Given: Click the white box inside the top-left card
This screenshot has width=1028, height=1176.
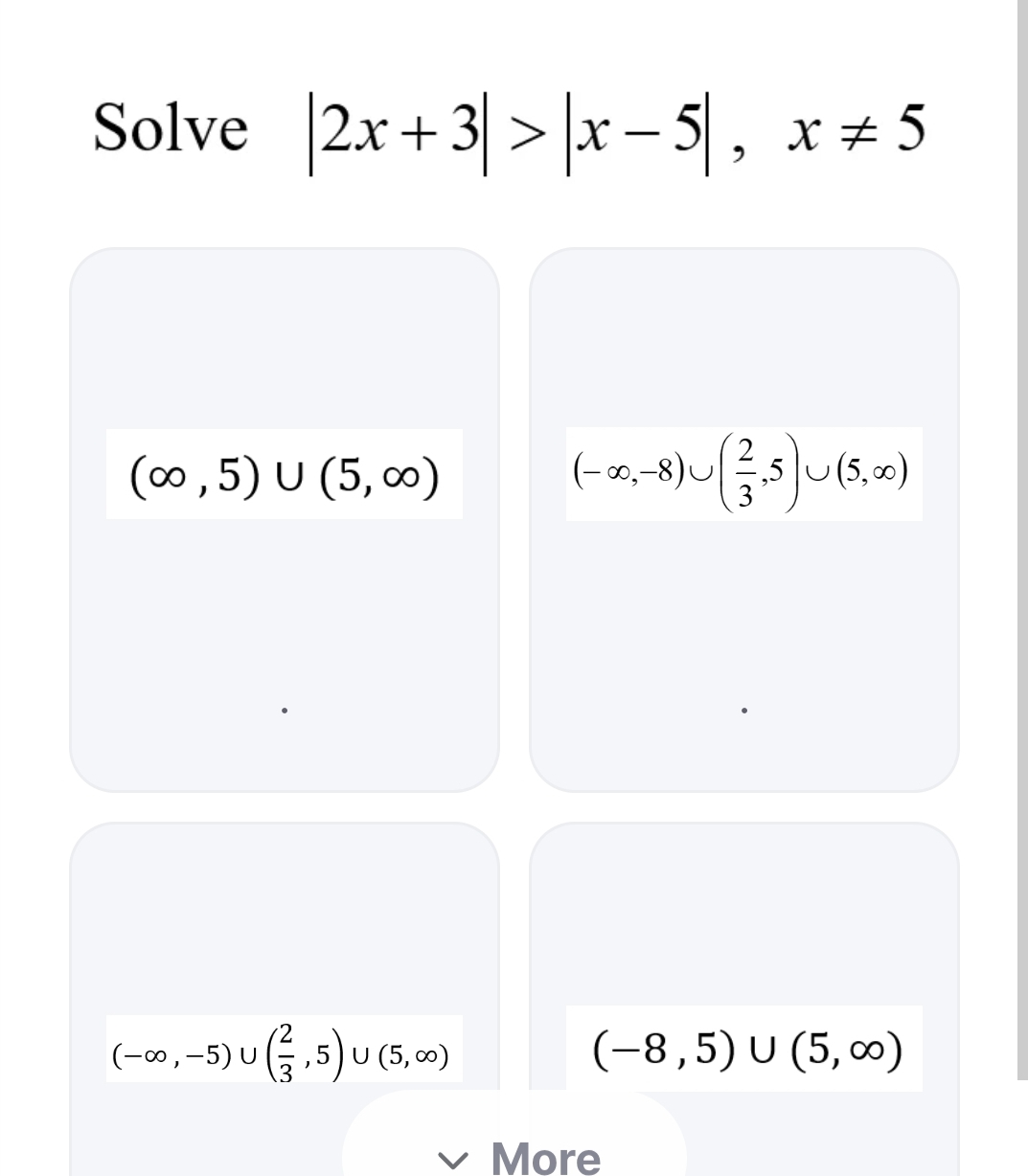Looking at the screenshot, I should tap(285, 472).
